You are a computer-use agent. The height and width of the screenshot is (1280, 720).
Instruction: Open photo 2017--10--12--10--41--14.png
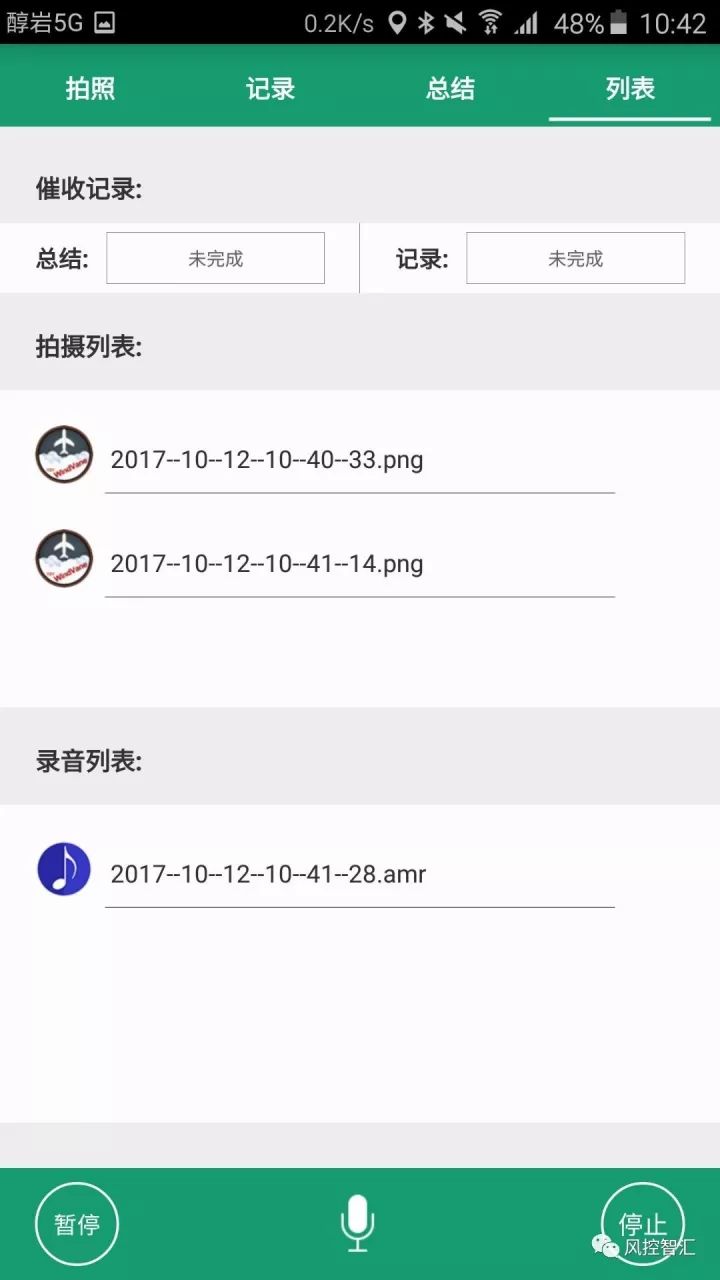[325, 563]
